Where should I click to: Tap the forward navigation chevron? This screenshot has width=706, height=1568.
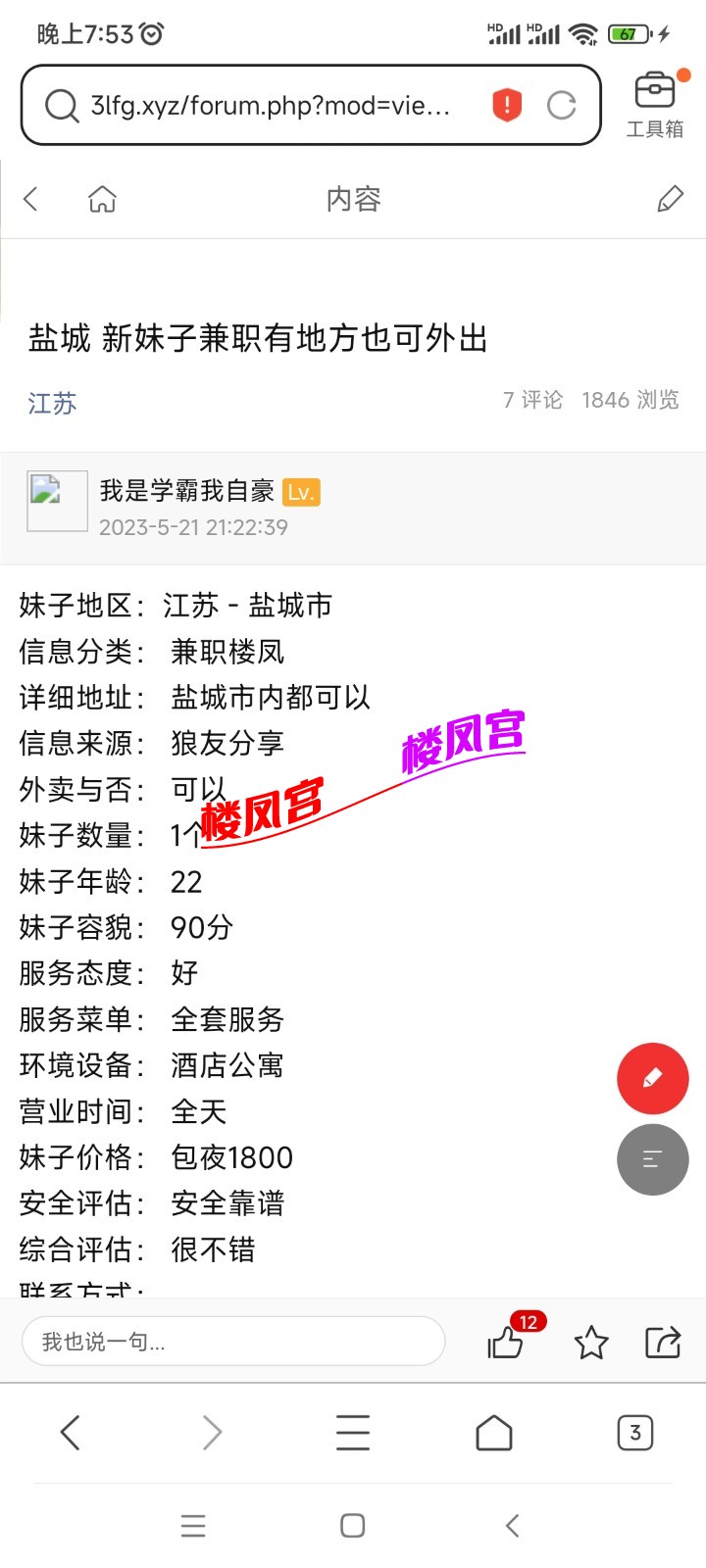212,1432
